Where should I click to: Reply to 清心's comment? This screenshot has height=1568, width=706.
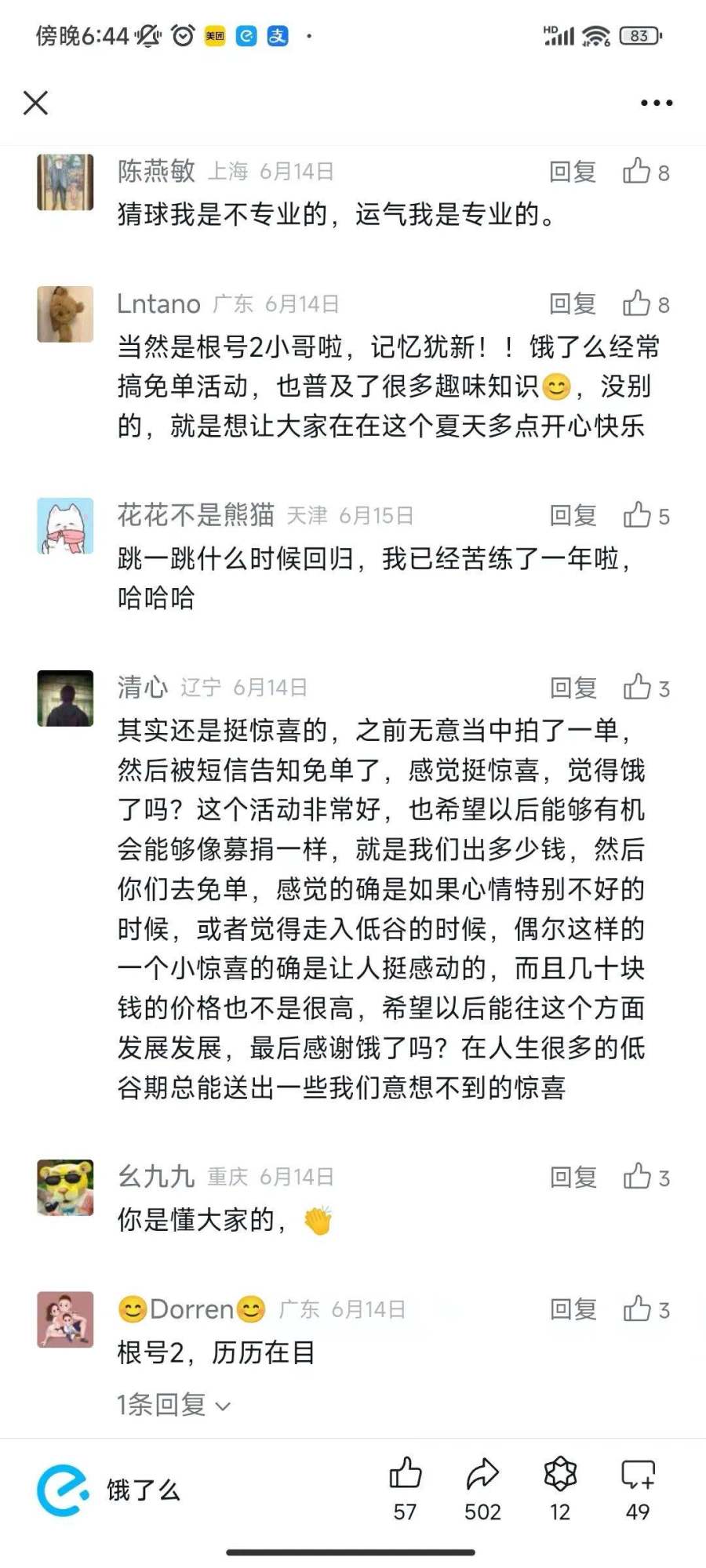573,688
